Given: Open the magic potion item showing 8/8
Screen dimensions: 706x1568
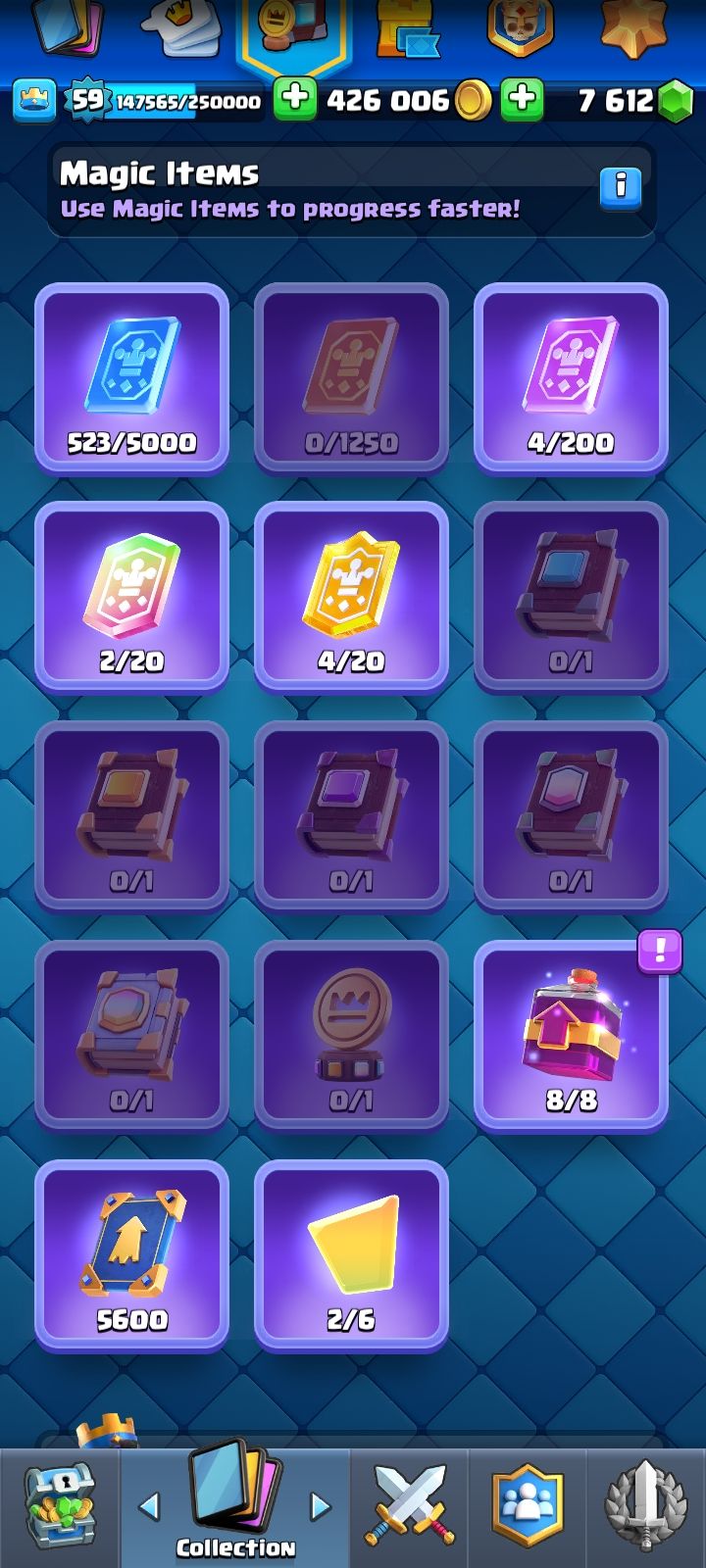Looking at the screenshot, I should 571,1036.
